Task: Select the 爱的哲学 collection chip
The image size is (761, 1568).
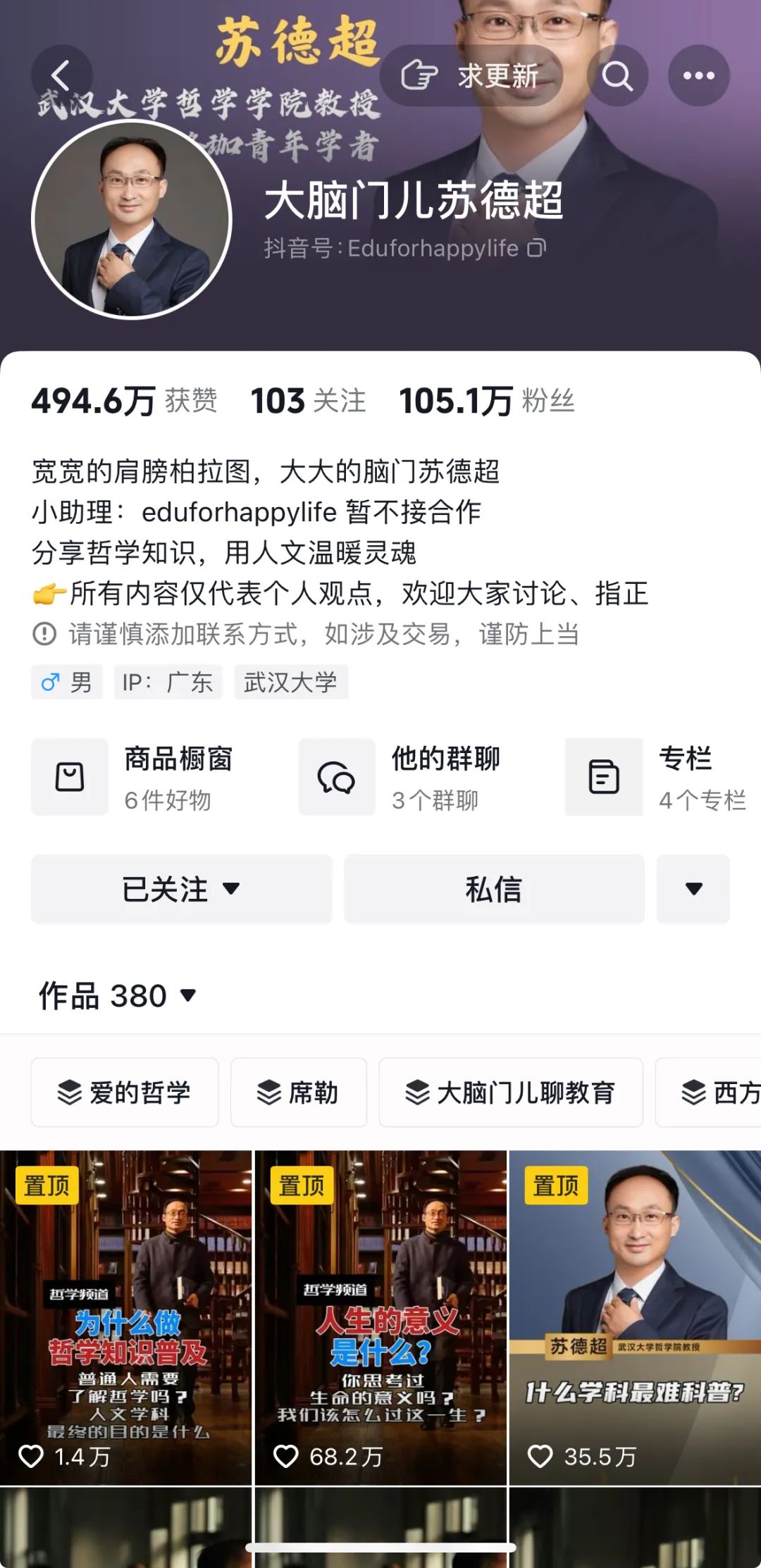Action: click(125, 1093)
